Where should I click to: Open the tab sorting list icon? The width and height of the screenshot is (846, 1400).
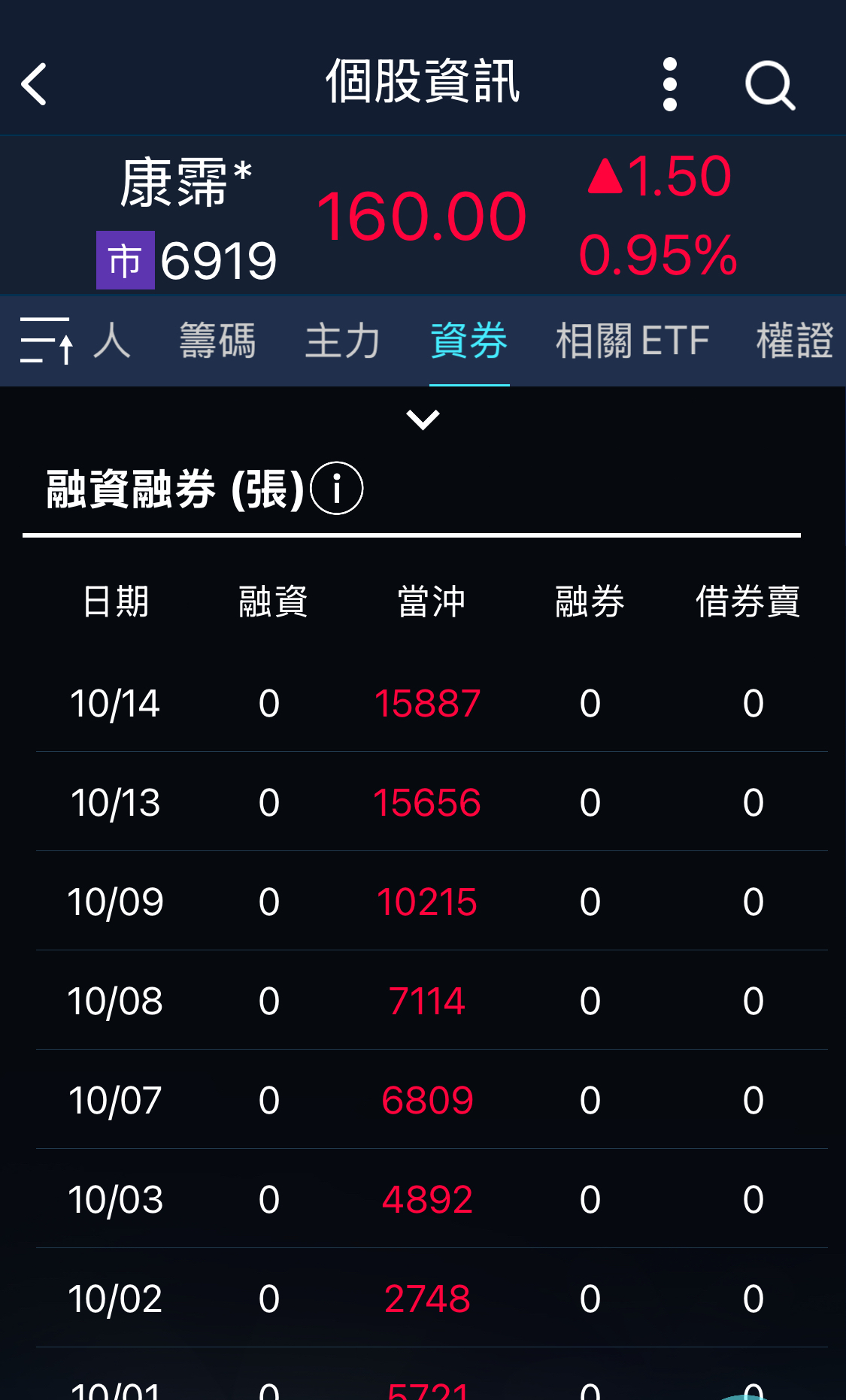[46, 341]
